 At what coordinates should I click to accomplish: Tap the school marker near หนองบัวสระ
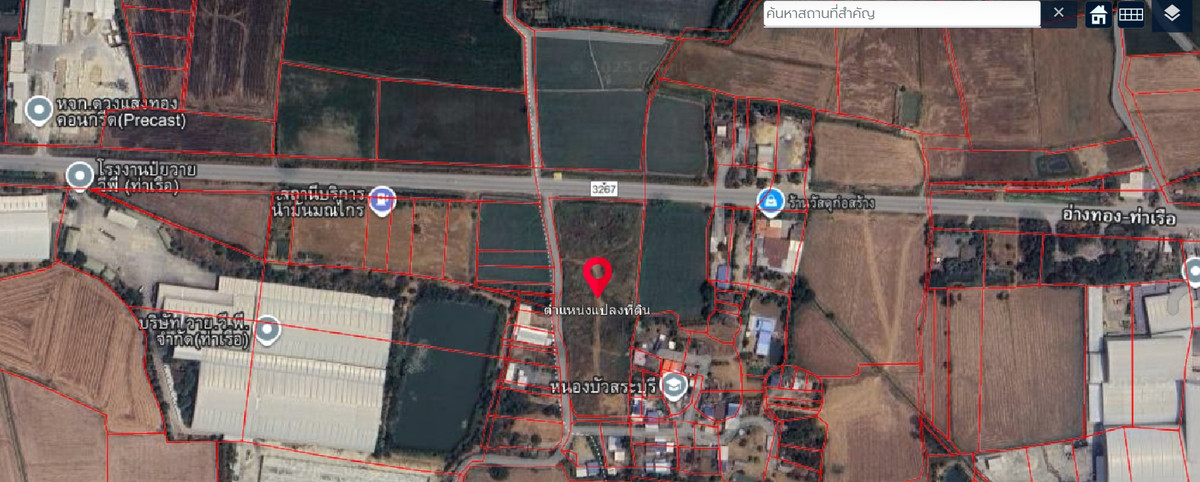point(675,386)
